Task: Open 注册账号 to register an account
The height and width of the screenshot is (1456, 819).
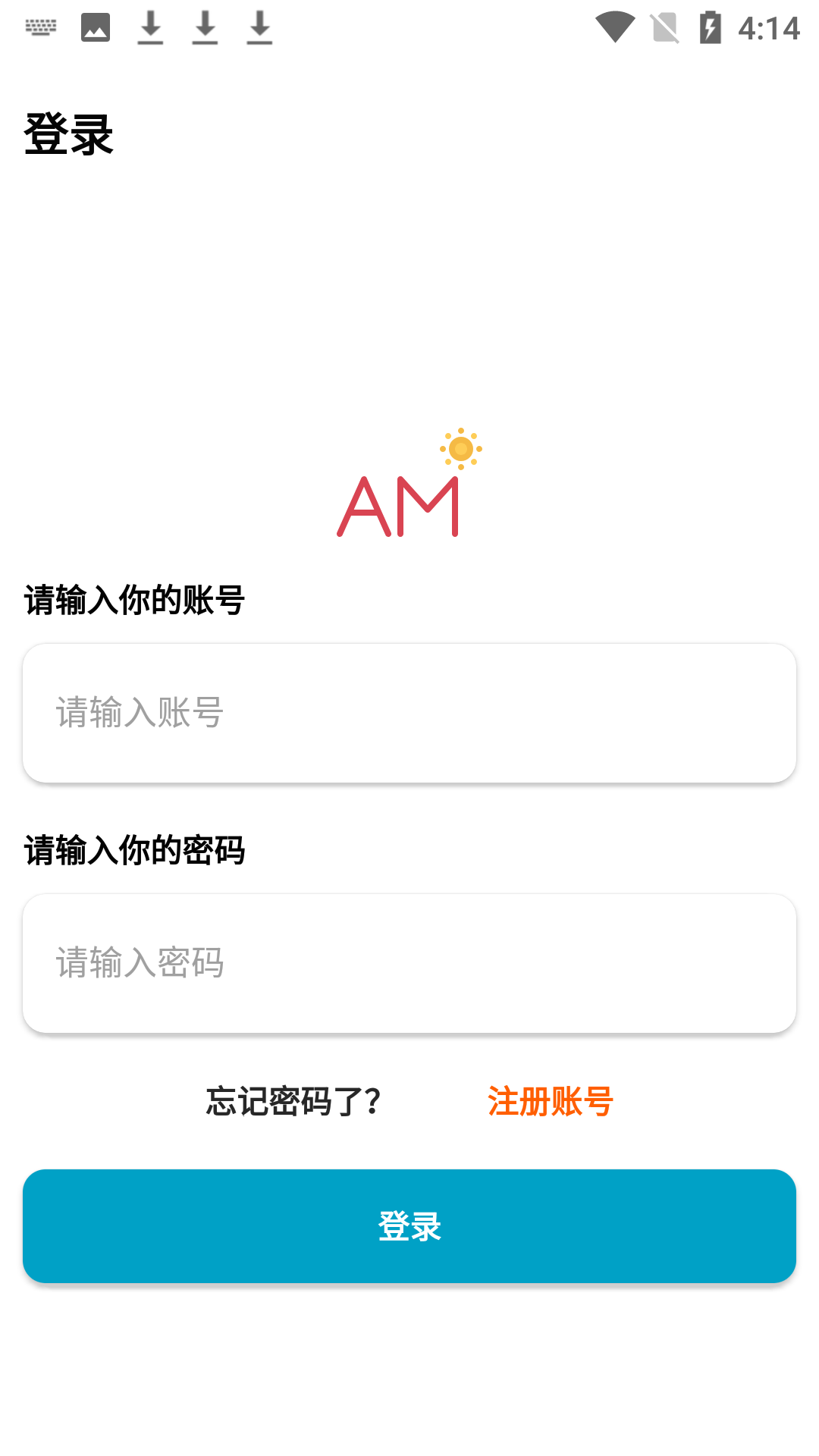Action: [550, 1101]
